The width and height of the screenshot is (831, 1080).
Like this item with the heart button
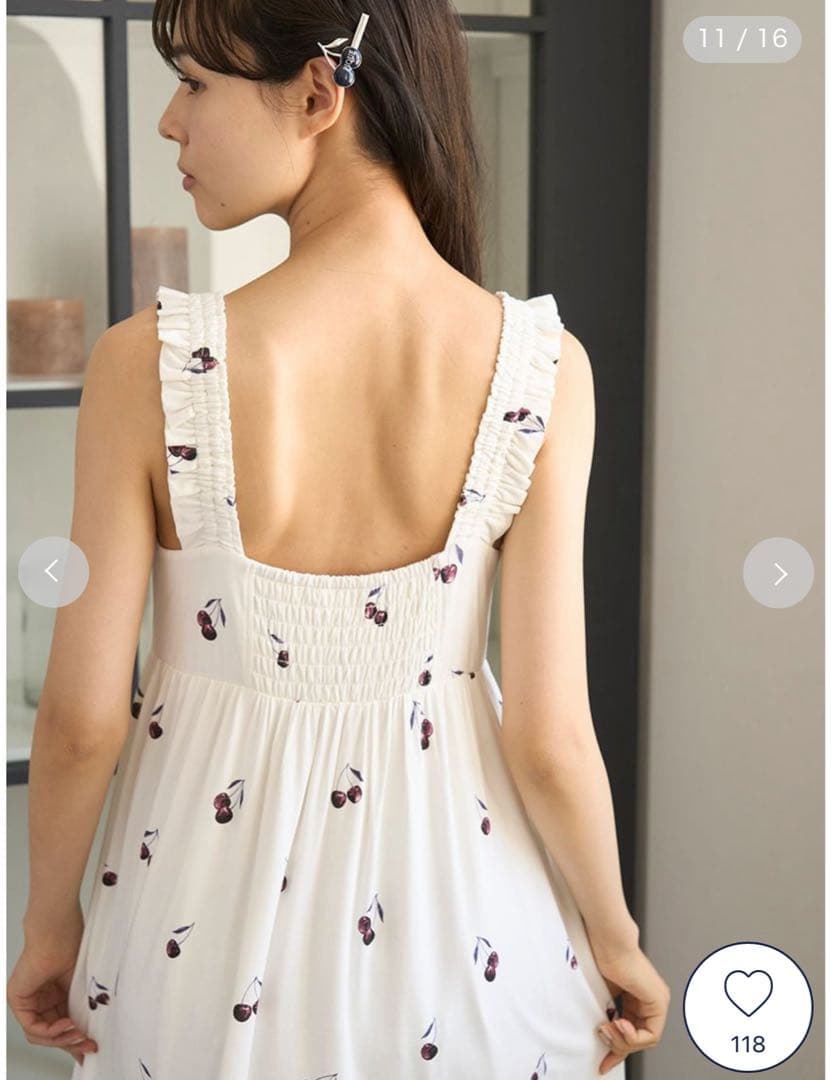(748, 1006)
